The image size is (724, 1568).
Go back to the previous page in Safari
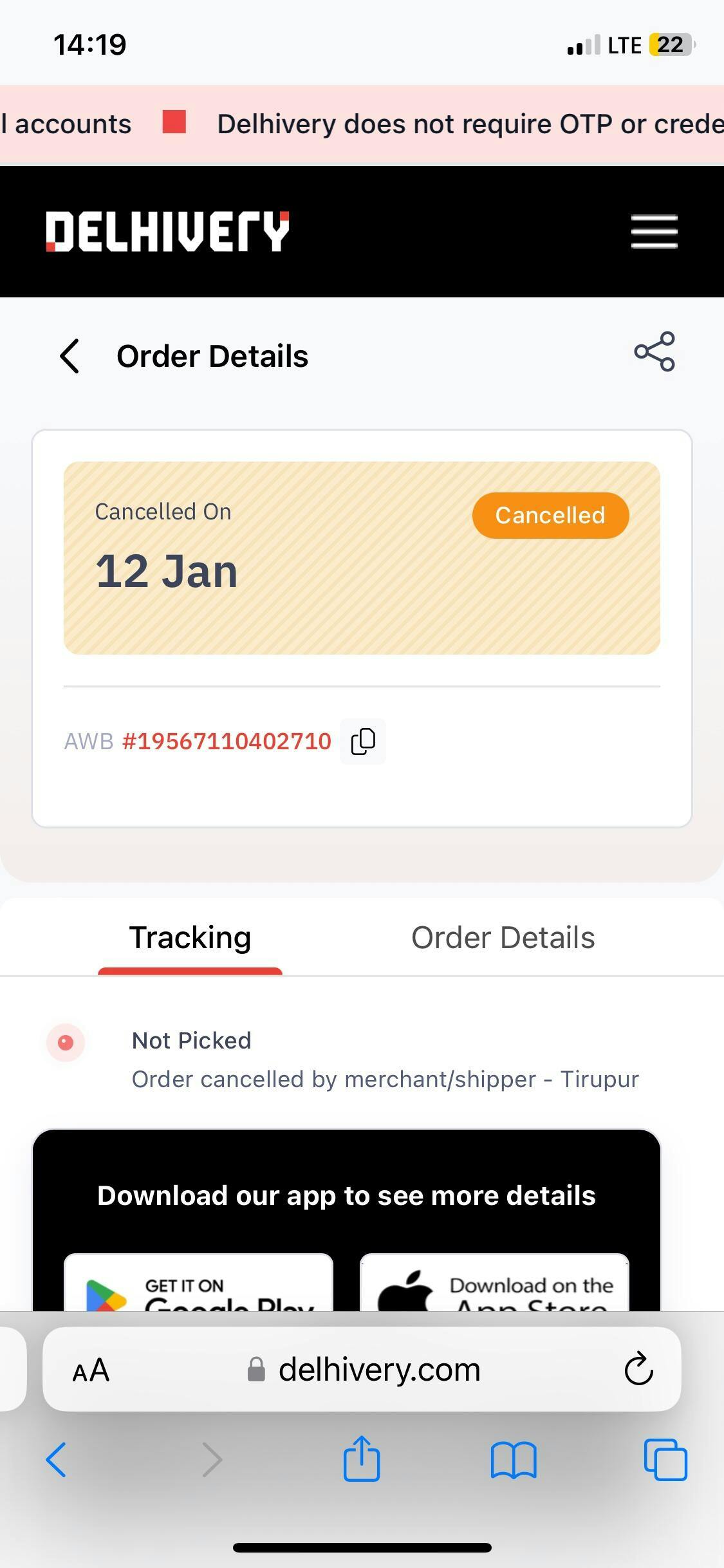click(x=57, y=1460)
